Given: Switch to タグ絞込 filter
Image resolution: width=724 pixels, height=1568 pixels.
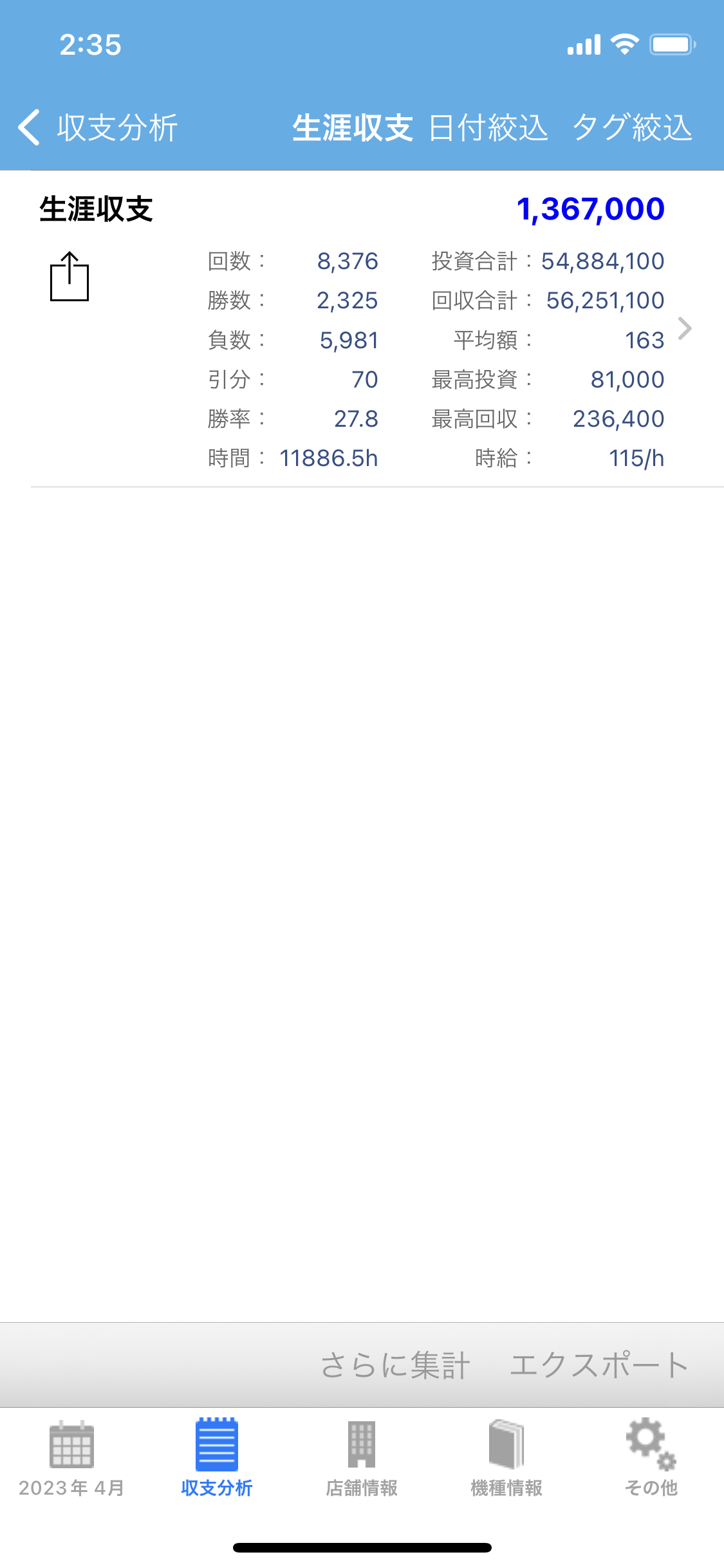Looking at the screenshot, I should [632, 127].
